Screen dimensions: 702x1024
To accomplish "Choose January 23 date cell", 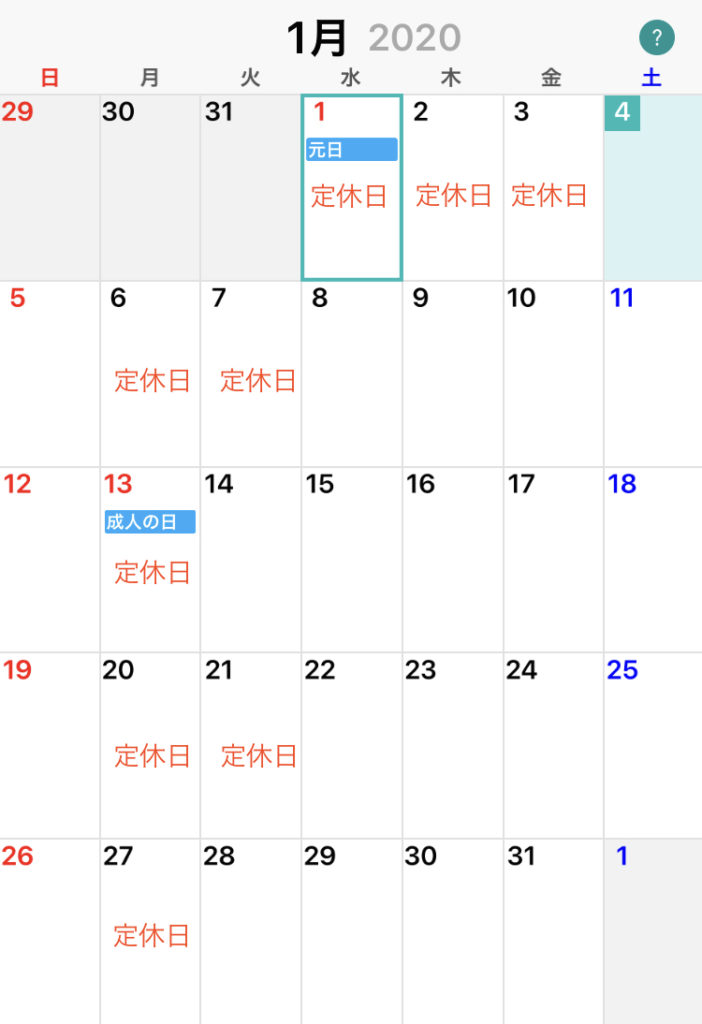I will tap(452, 745).
